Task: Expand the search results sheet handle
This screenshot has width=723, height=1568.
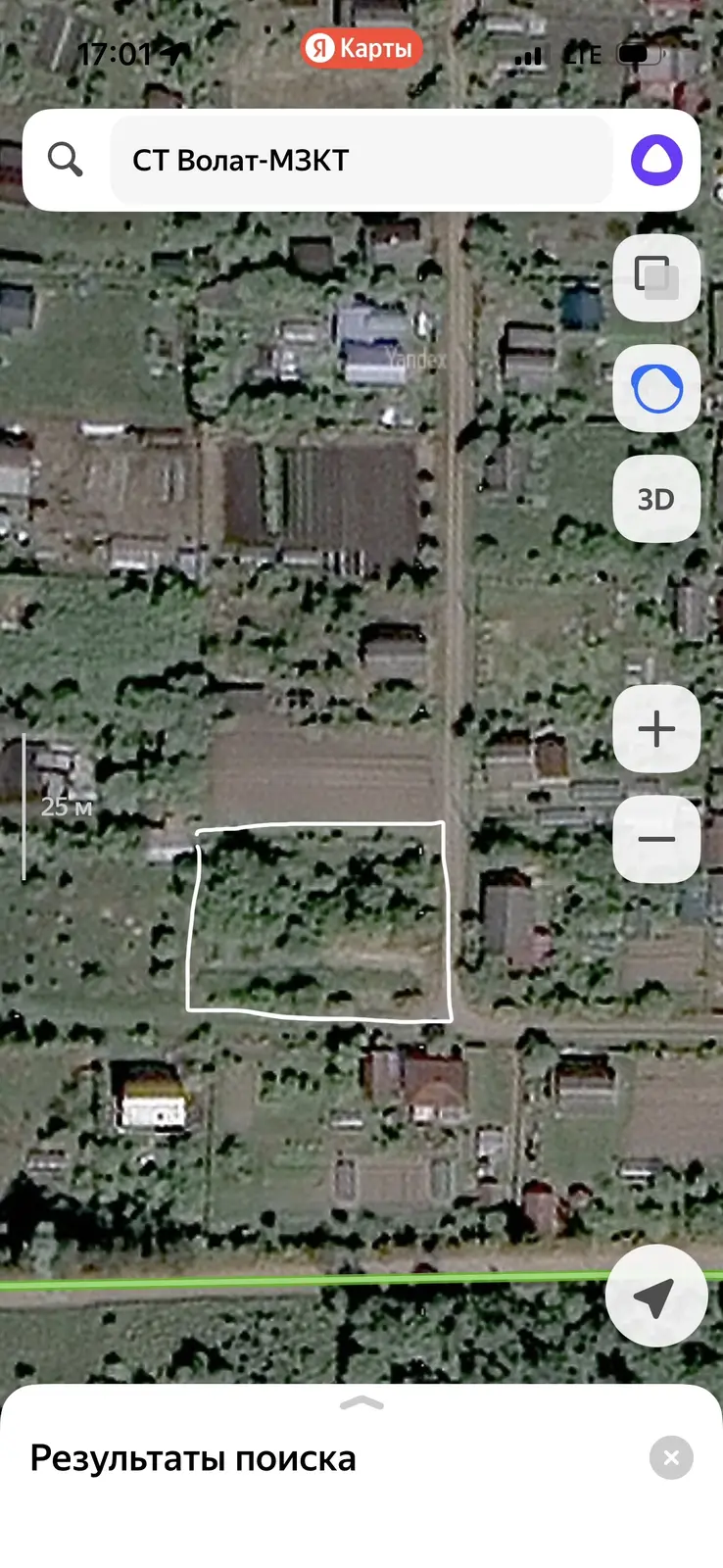Action: pos(361,1403)
